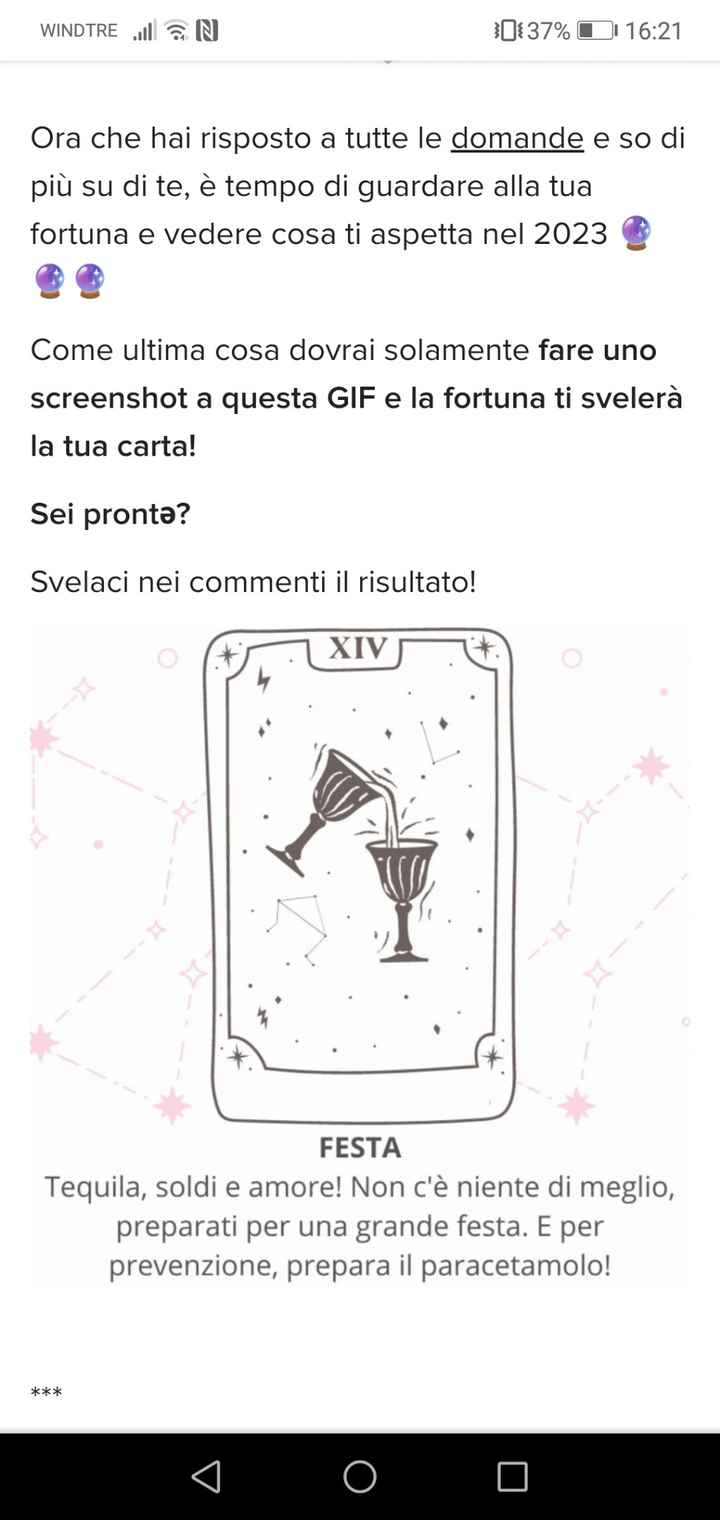Tap the NFC icon in the status bar
This screenshot has height=1520, width=720.
(x=205, y=30)
